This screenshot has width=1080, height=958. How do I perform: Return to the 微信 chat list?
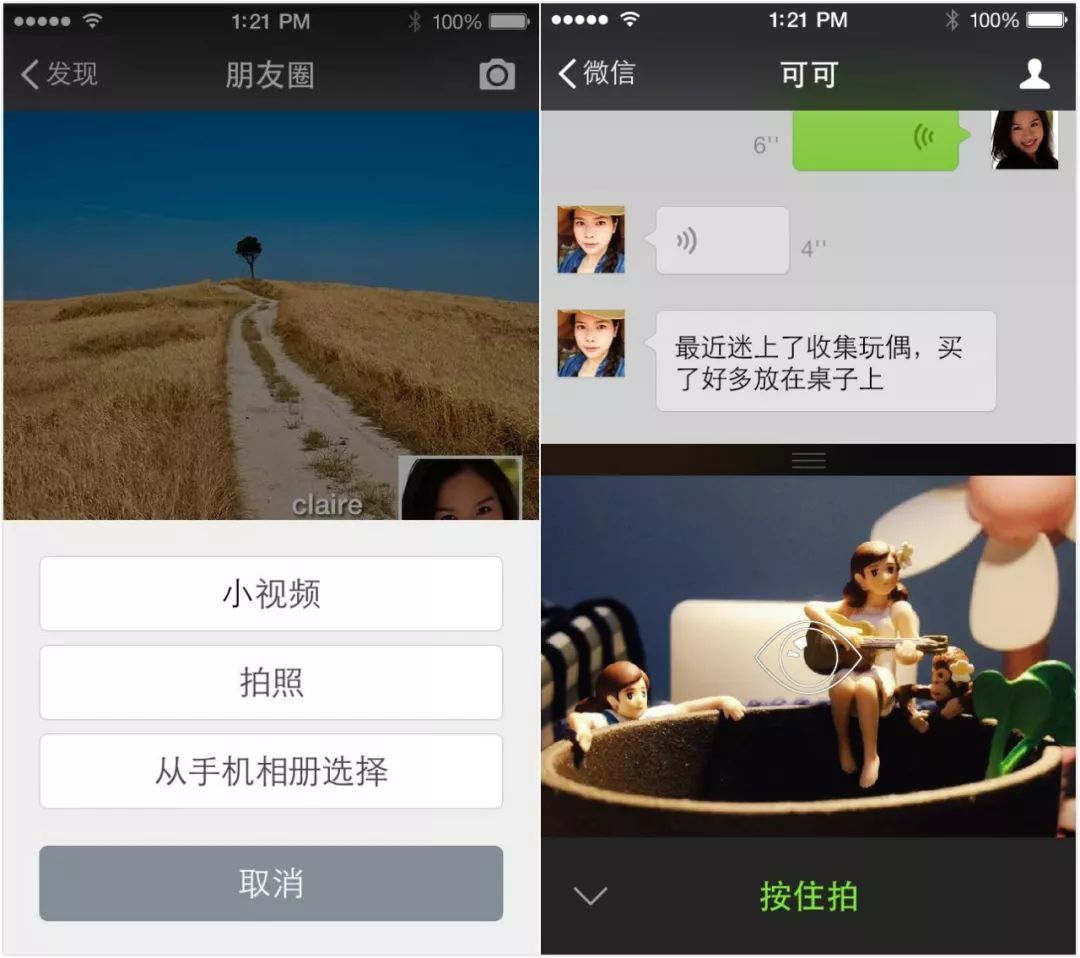click(597, 73)
